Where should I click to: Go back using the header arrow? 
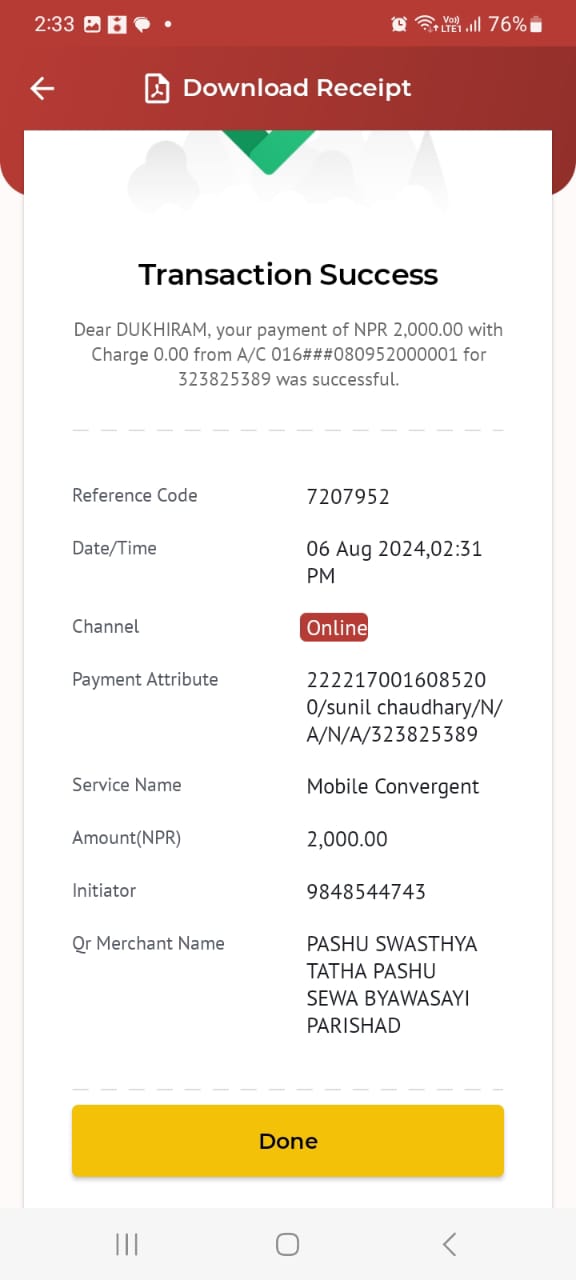[x=42, y=88]
